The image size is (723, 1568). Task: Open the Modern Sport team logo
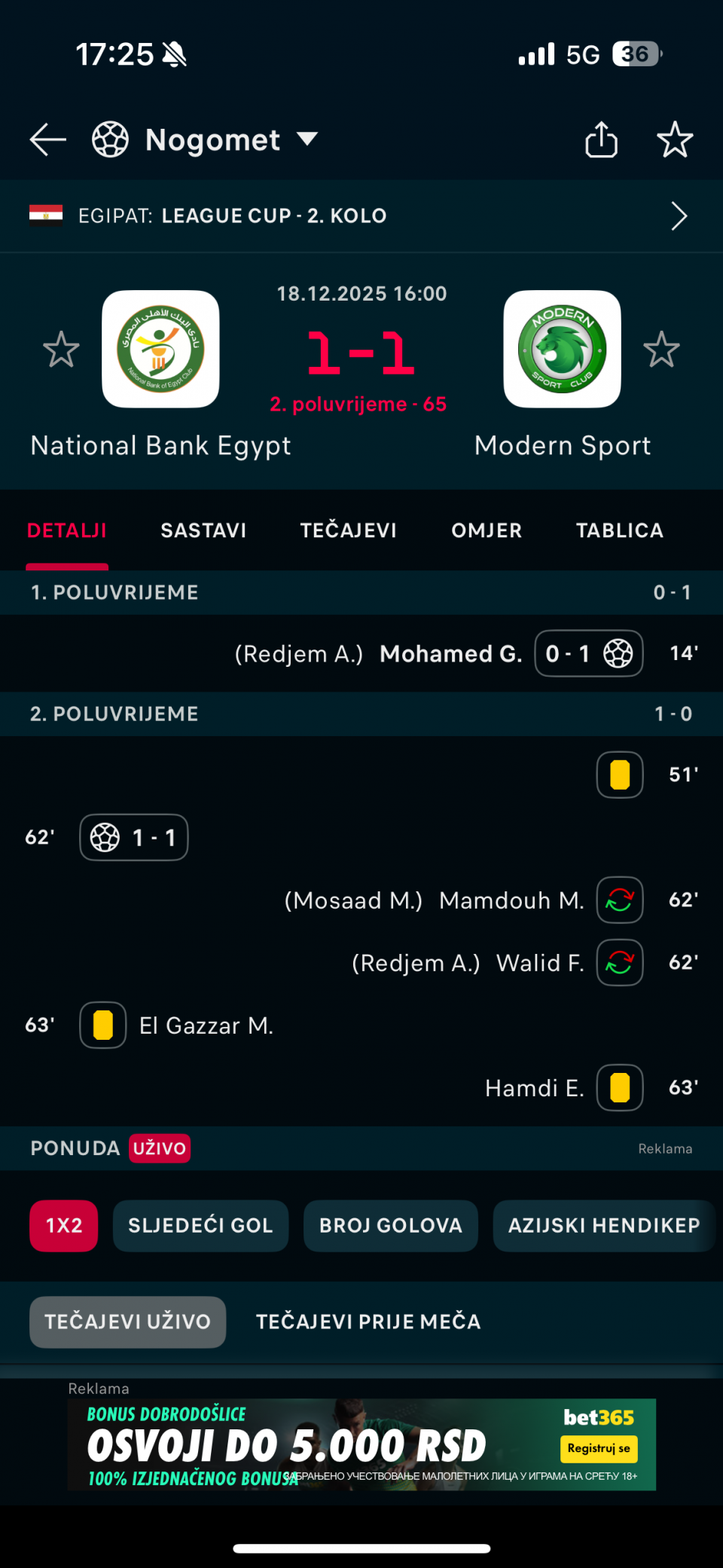tap(562, 349)
